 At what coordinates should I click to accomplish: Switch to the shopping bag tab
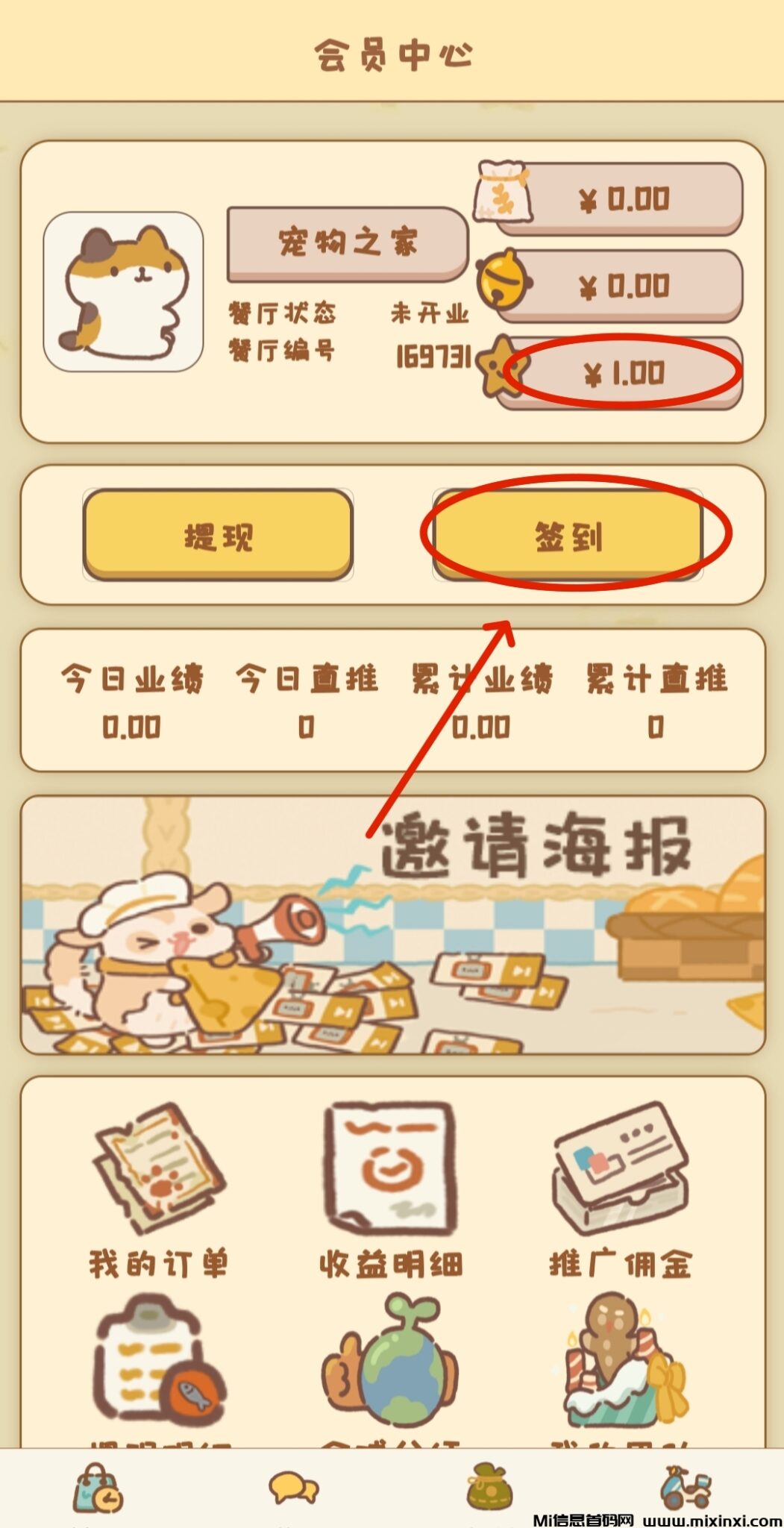(x=98, y=1488)
